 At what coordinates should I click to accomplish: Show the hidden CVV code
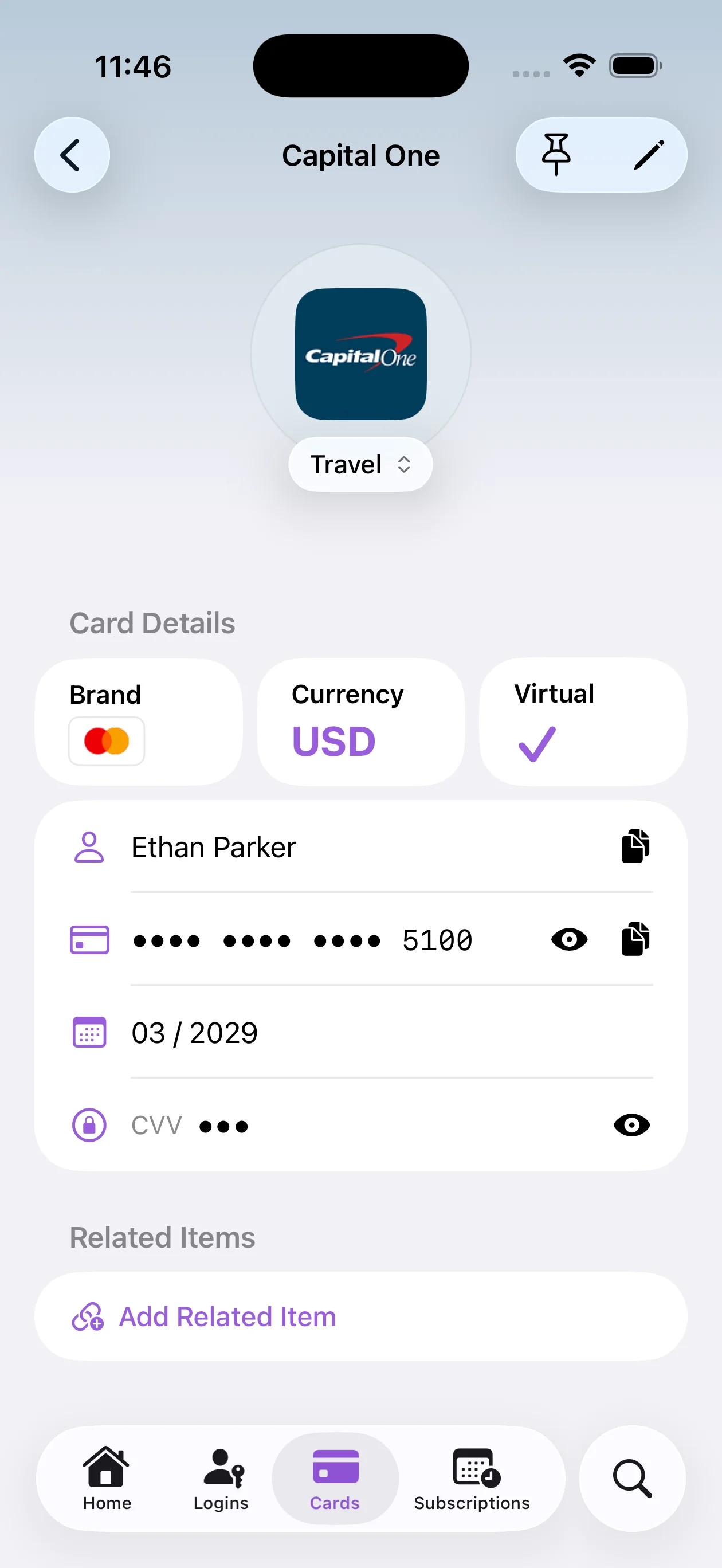point(632,1125)
